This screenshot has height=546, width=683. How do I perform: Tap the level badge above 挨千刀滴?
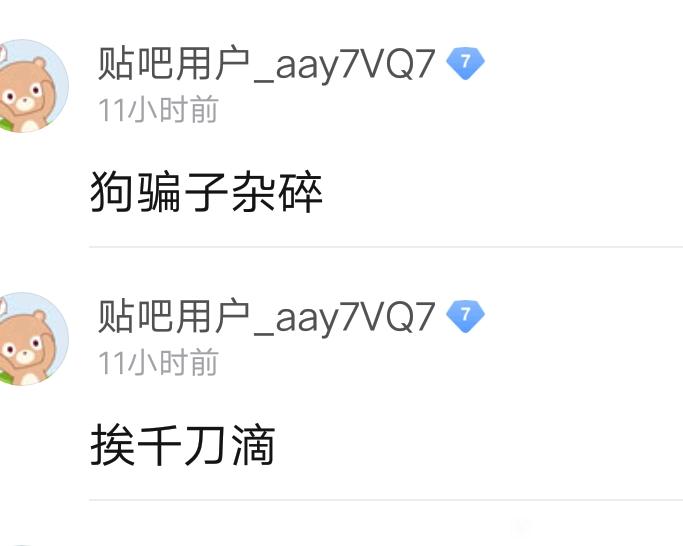point(464,316)
